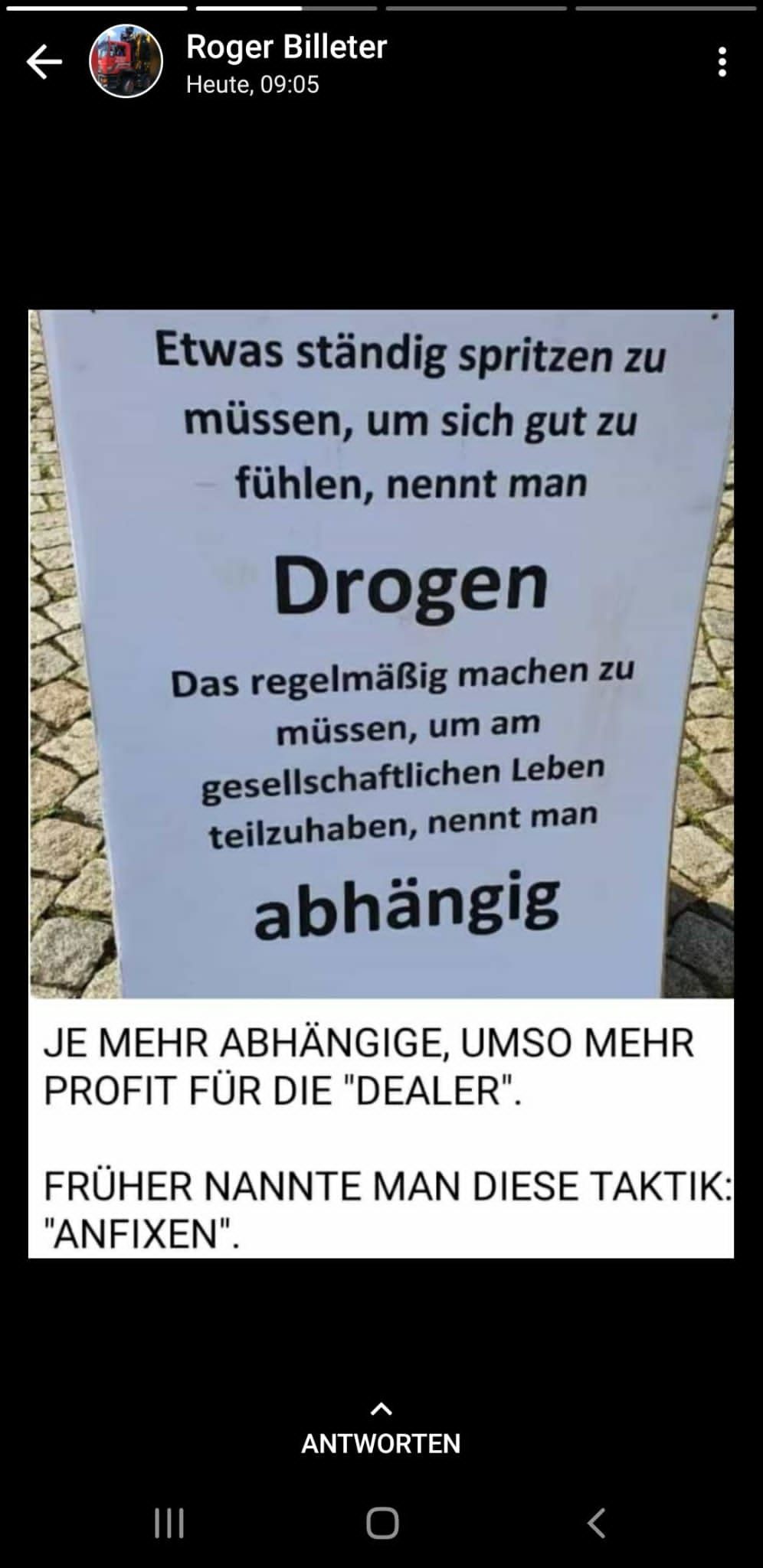Open the system recent apps view
The height and width of the screenshot is (1568, 763).
coord(169,1523)
